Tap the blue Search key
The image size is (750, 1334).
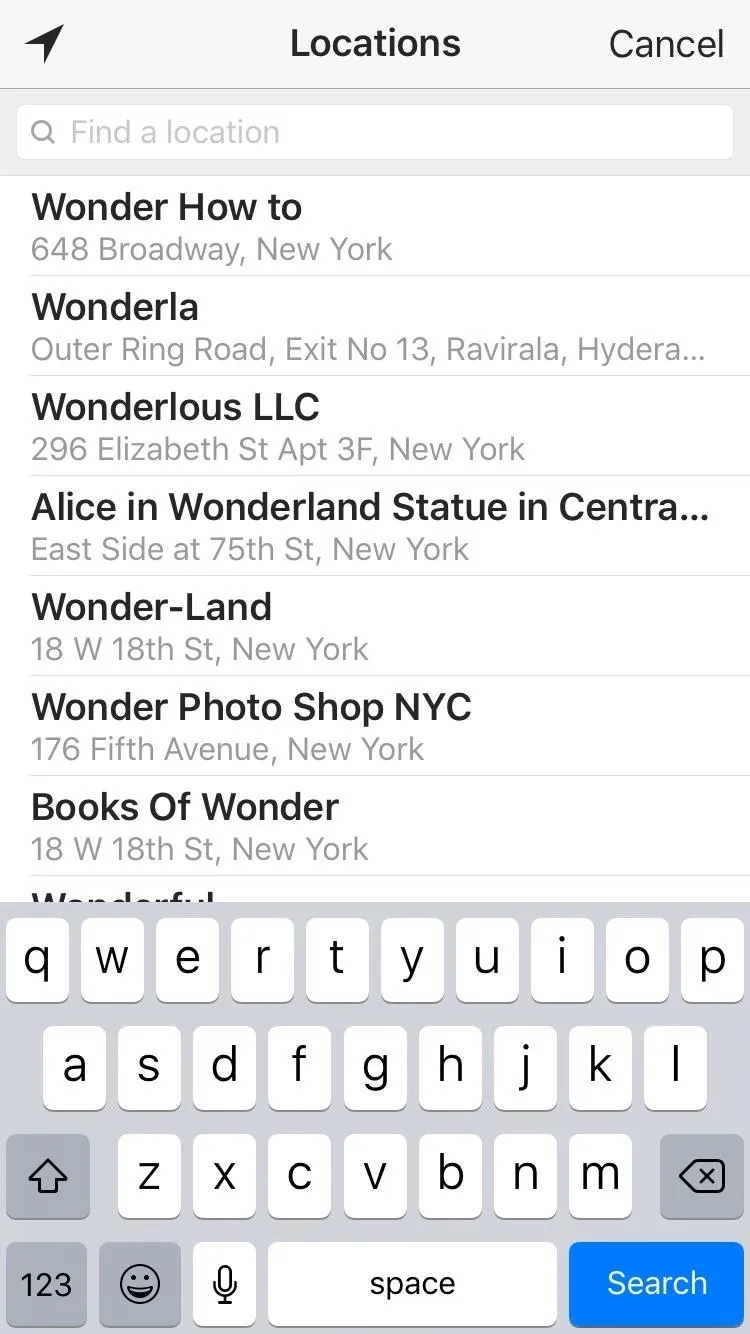[x=656, y=1284]
